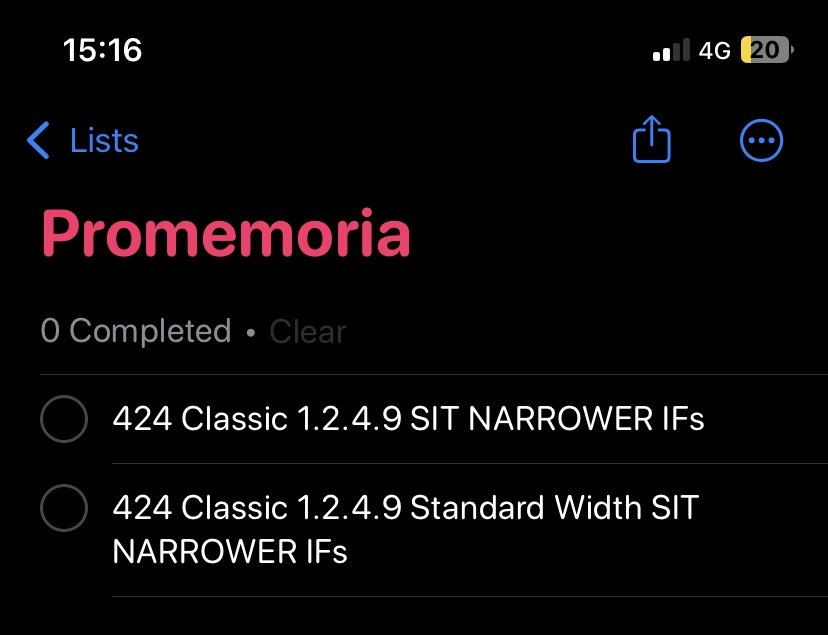Complete the 'Standard Width SIT' reminder

point(64,508)
